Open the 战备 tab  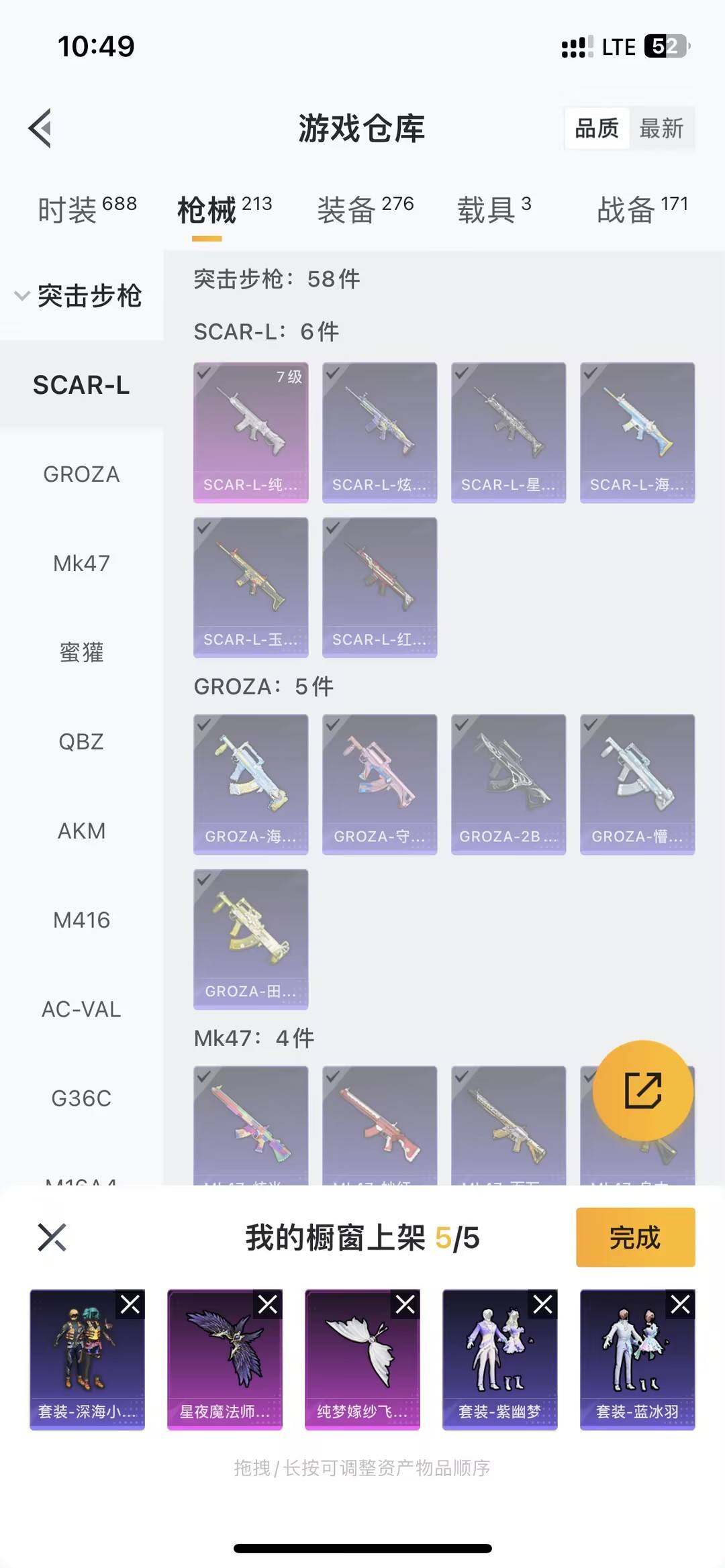pos(642,209)
